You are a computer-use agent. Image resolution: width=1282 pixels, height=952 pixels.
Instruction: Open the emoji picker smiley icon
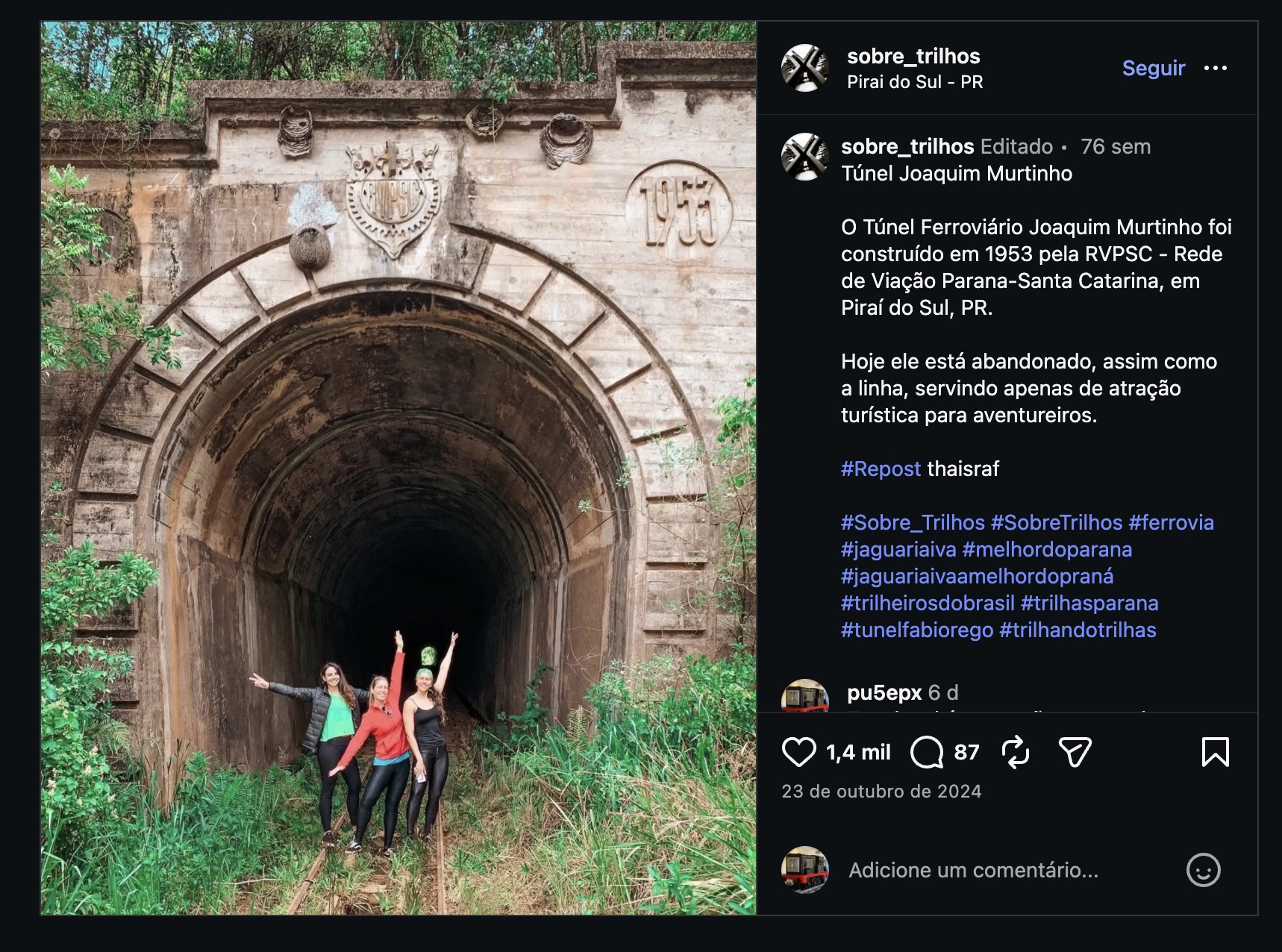tap(1203, 870)
